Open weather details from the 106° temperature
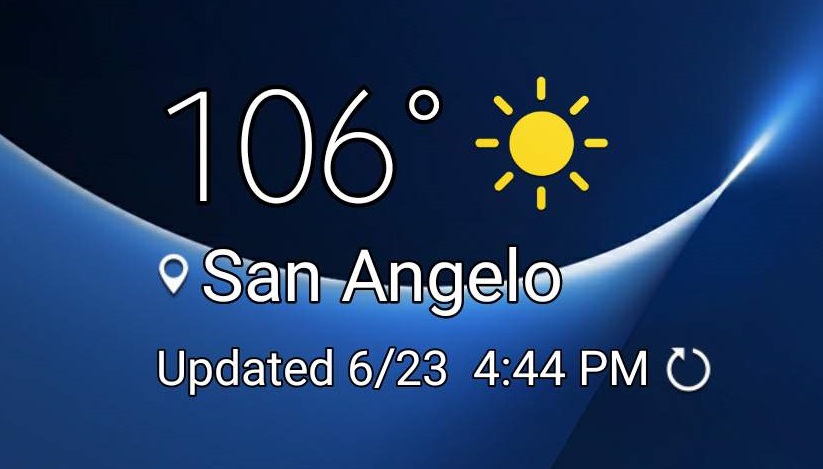 (x=302, y=142)
